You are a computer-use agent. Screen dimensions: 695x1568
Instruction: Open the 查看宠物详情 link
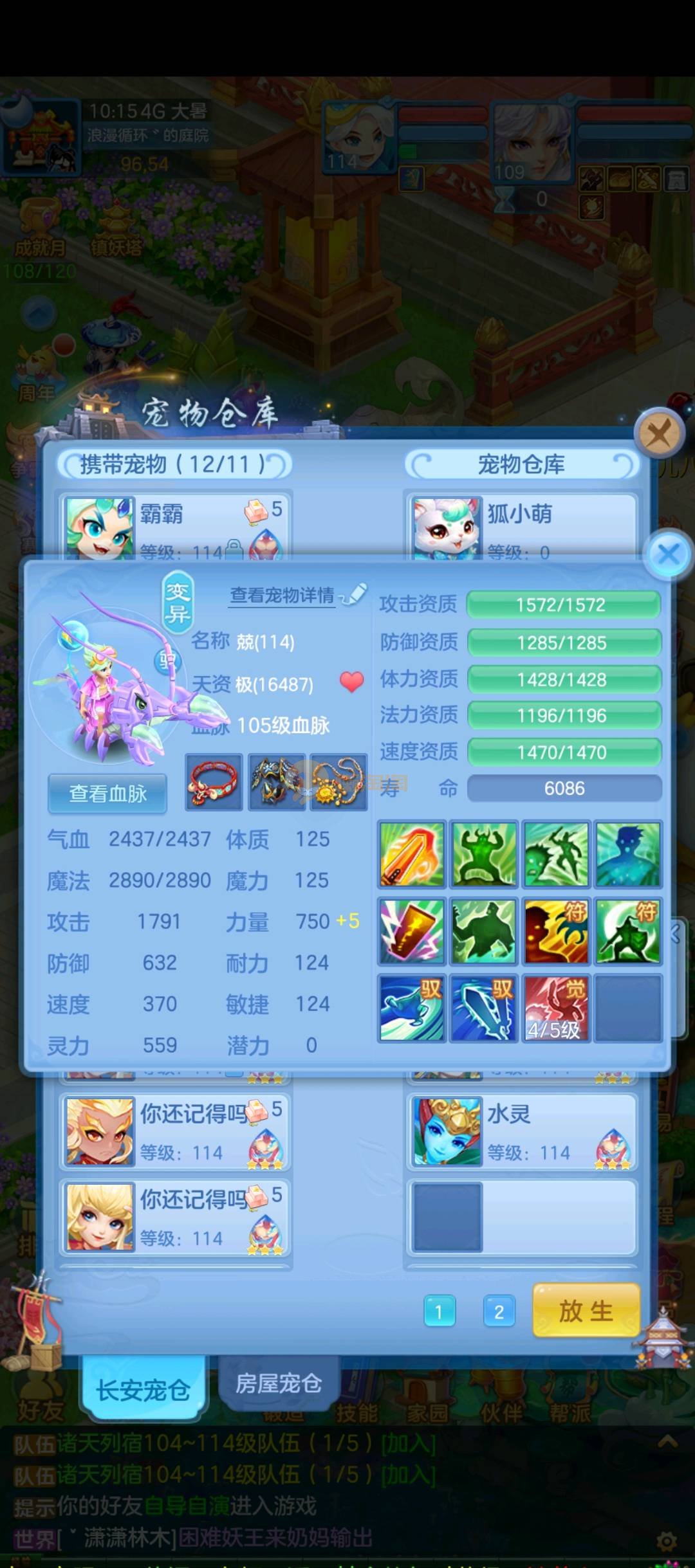point(283,596)
